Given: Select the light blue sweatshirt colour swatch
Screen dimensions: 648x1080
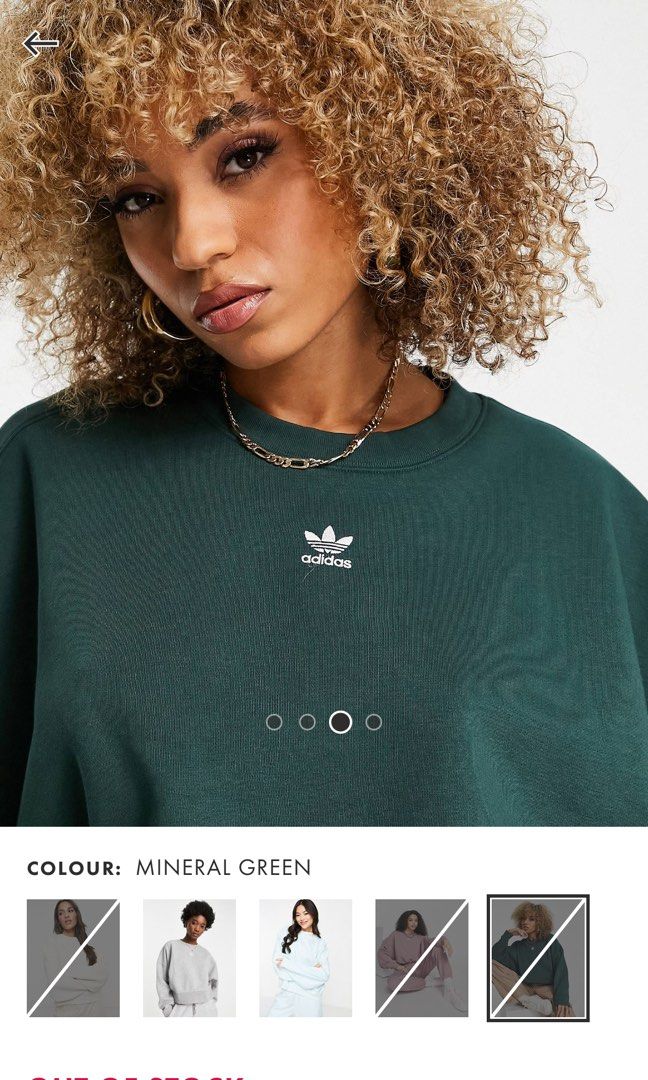Looking at the screenshot, I should pyautogui.click(x=305, y=958).
